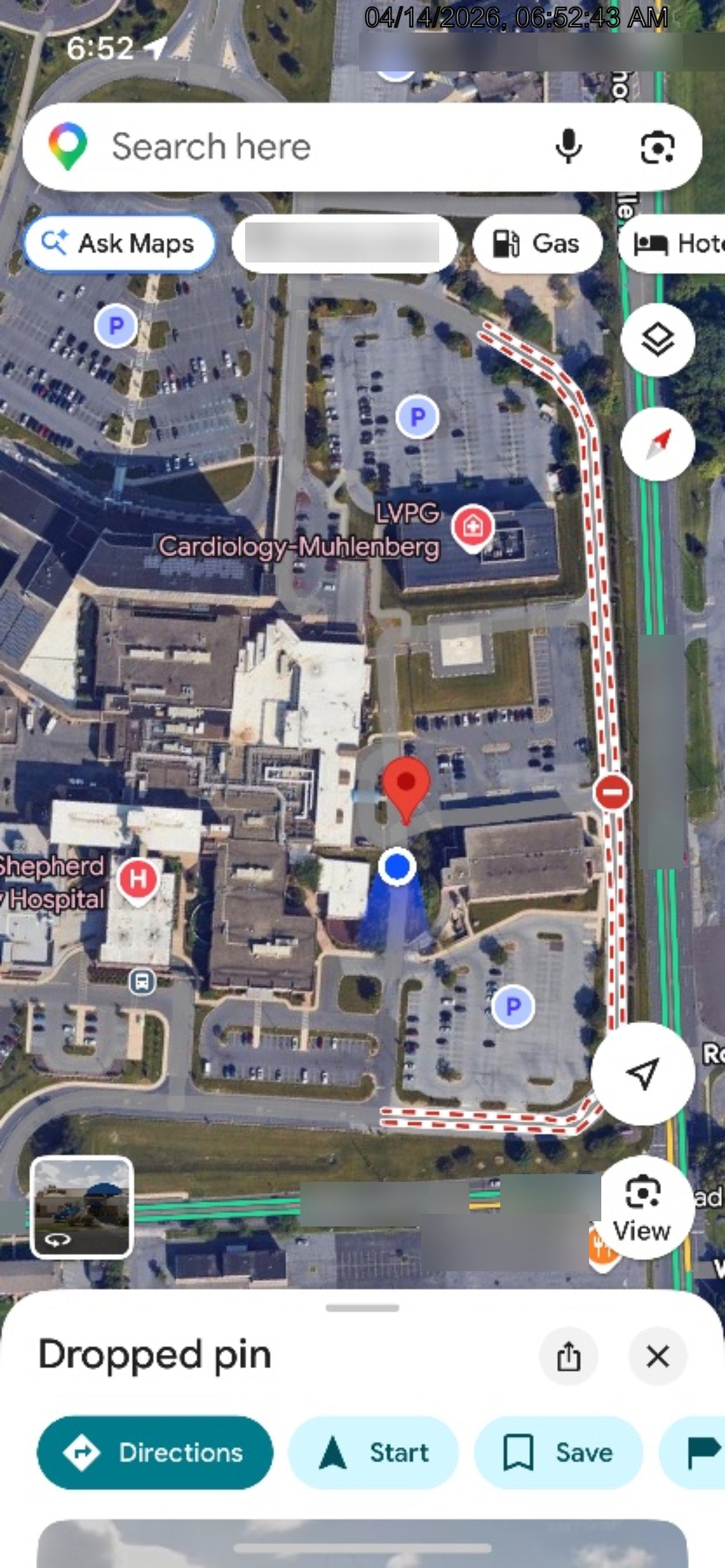
Task: Save the dropped pin location
Action: [558, 1453]
